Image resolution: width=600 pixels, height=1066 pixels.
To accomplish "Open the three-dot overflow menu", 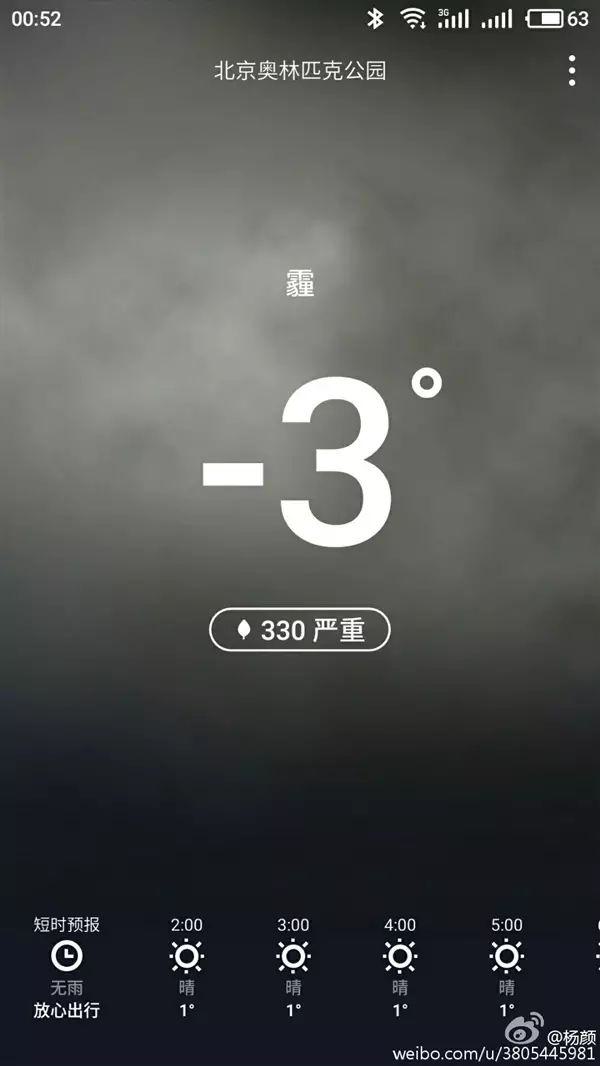I will [572, 71].
